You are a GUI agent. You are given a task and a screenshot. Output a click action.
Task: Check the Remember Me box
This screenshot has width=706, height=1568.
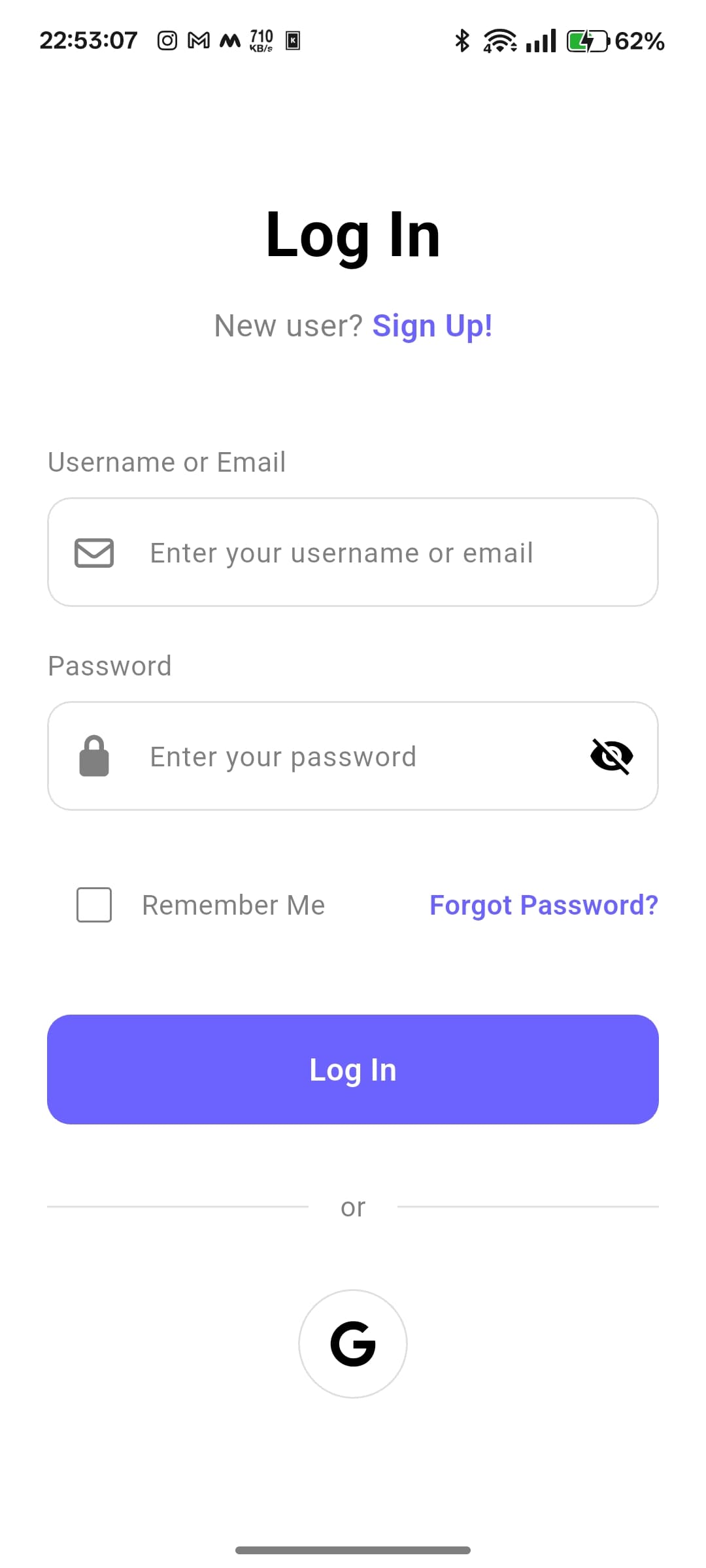tap(94, 905)
